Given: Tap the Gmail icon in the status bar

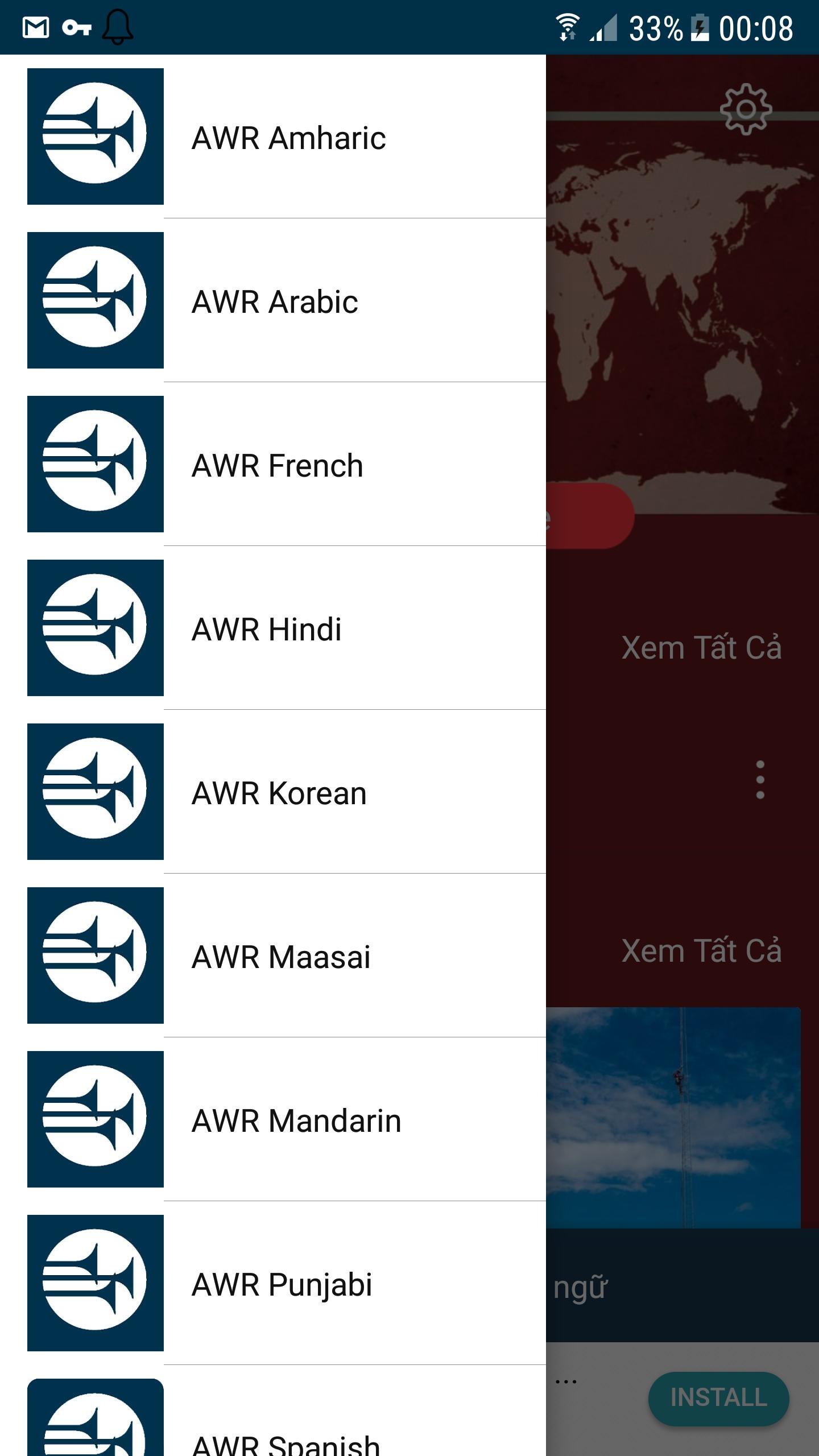Looking at the screenshot, I should [35, 27].
